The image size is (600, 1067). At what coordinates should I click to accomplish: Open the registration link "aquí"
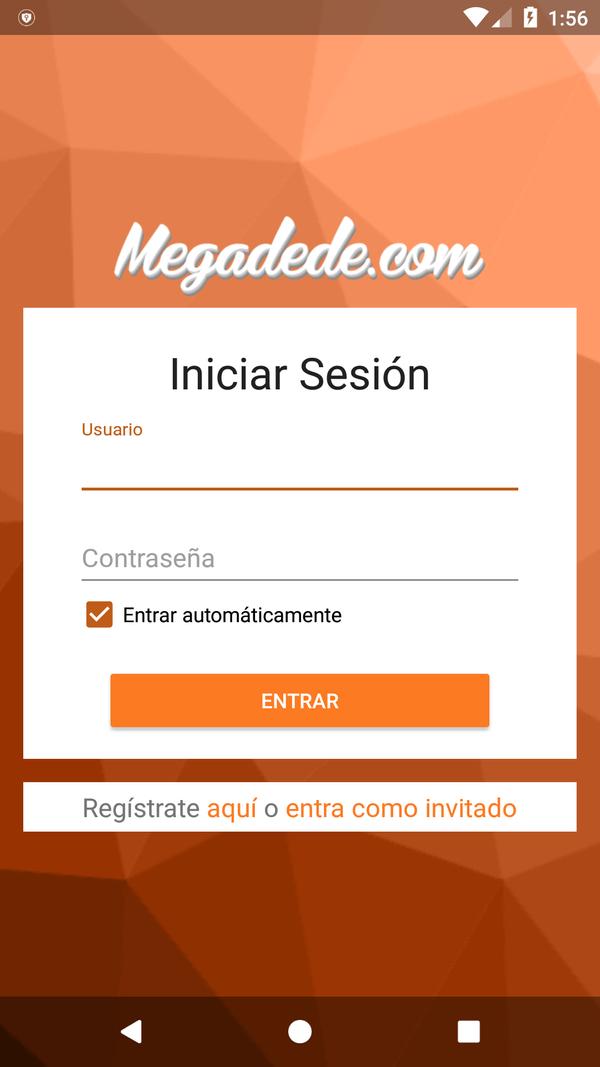(x=232, y=808)
